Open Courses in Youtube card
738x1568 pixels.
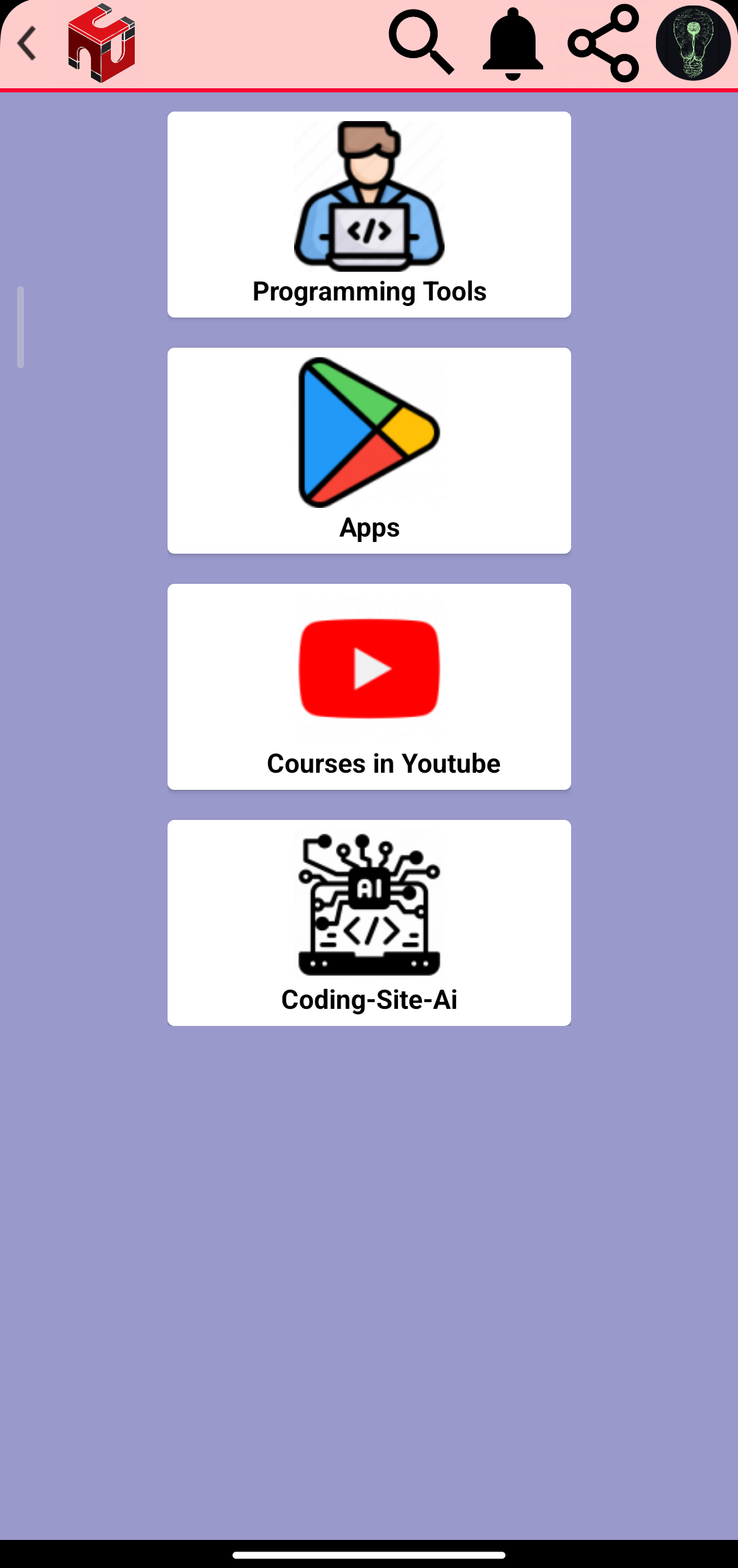pyautogui.click(x=369, y=686)
